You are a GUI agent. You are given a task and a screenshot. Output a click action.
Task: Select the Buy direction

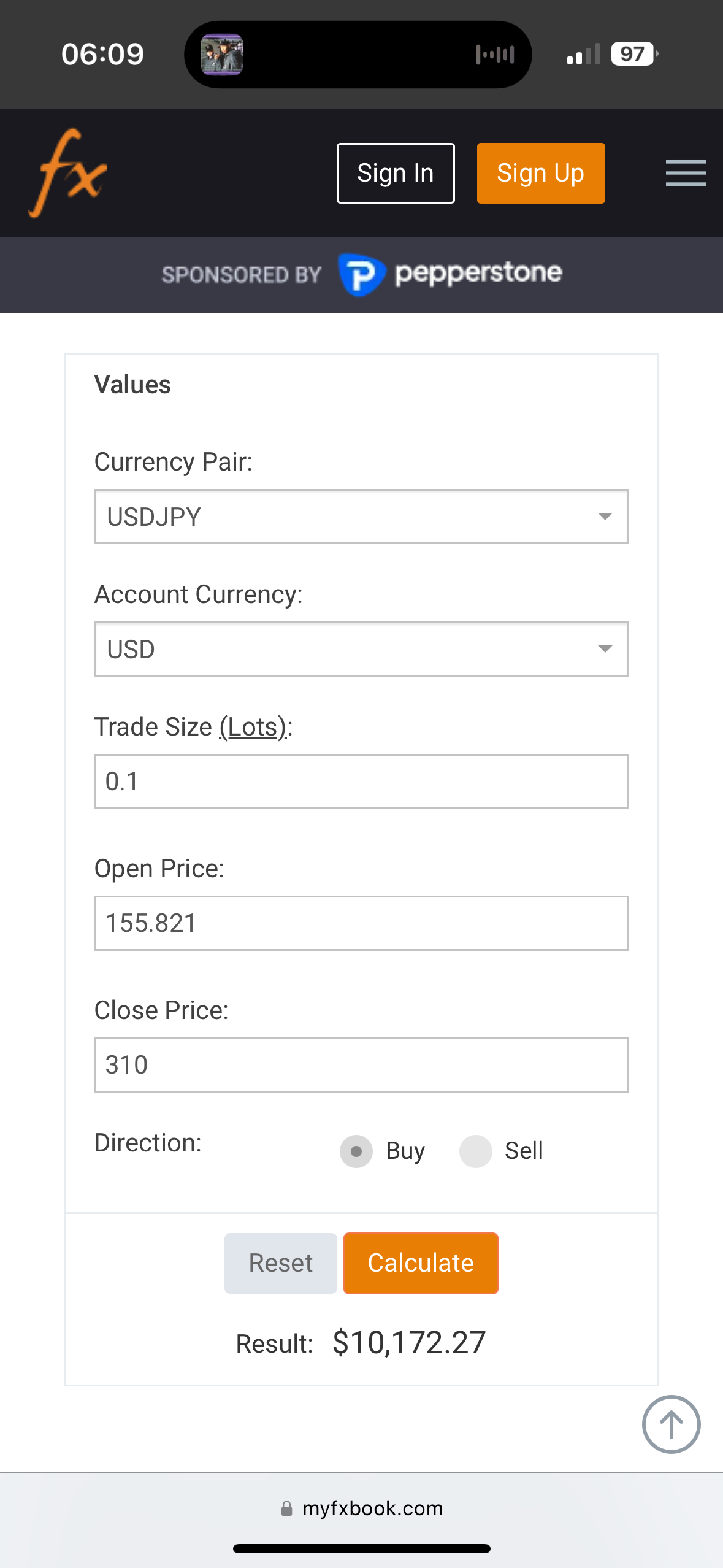[x=356, y=1151]
